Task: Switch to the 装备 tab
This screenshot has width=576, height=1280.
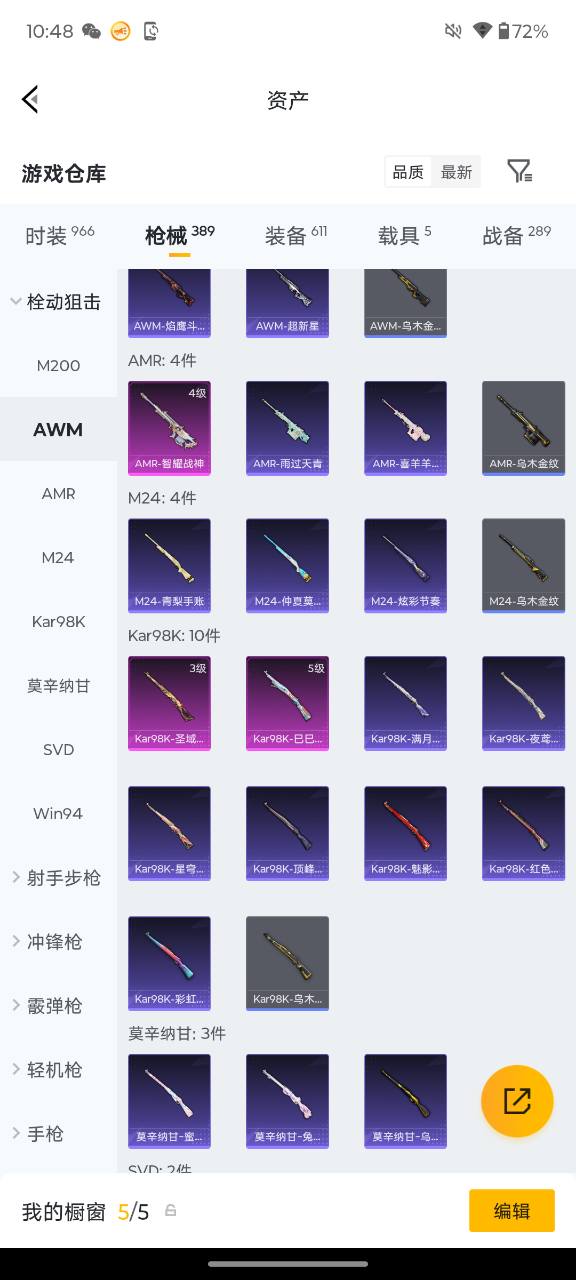Action: [x=295, y=235]
